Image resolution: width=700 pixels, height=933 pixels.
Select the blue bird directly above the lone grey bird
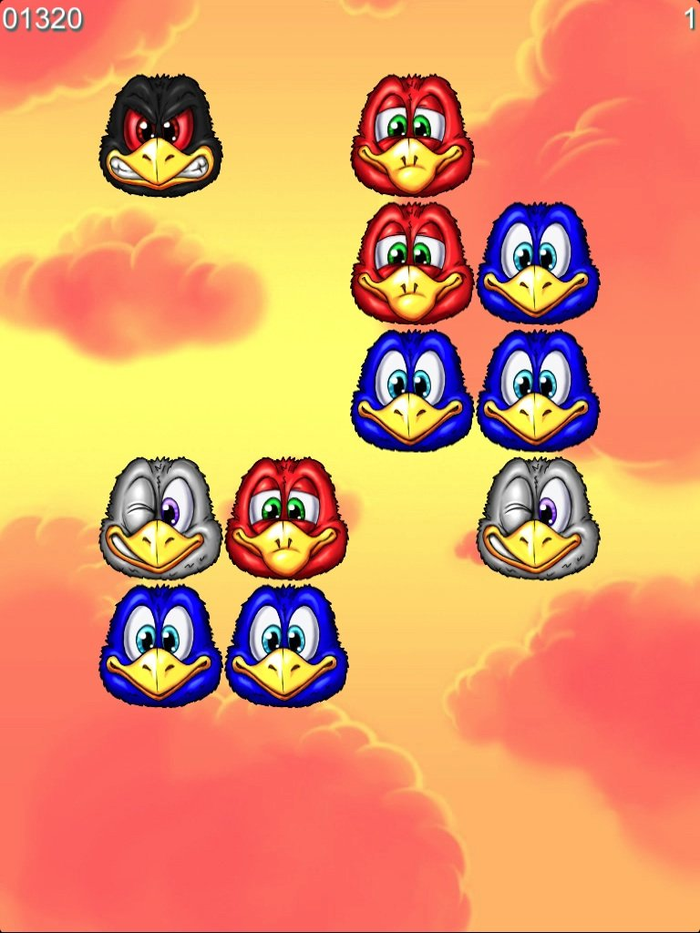click(x=538, y=390)
